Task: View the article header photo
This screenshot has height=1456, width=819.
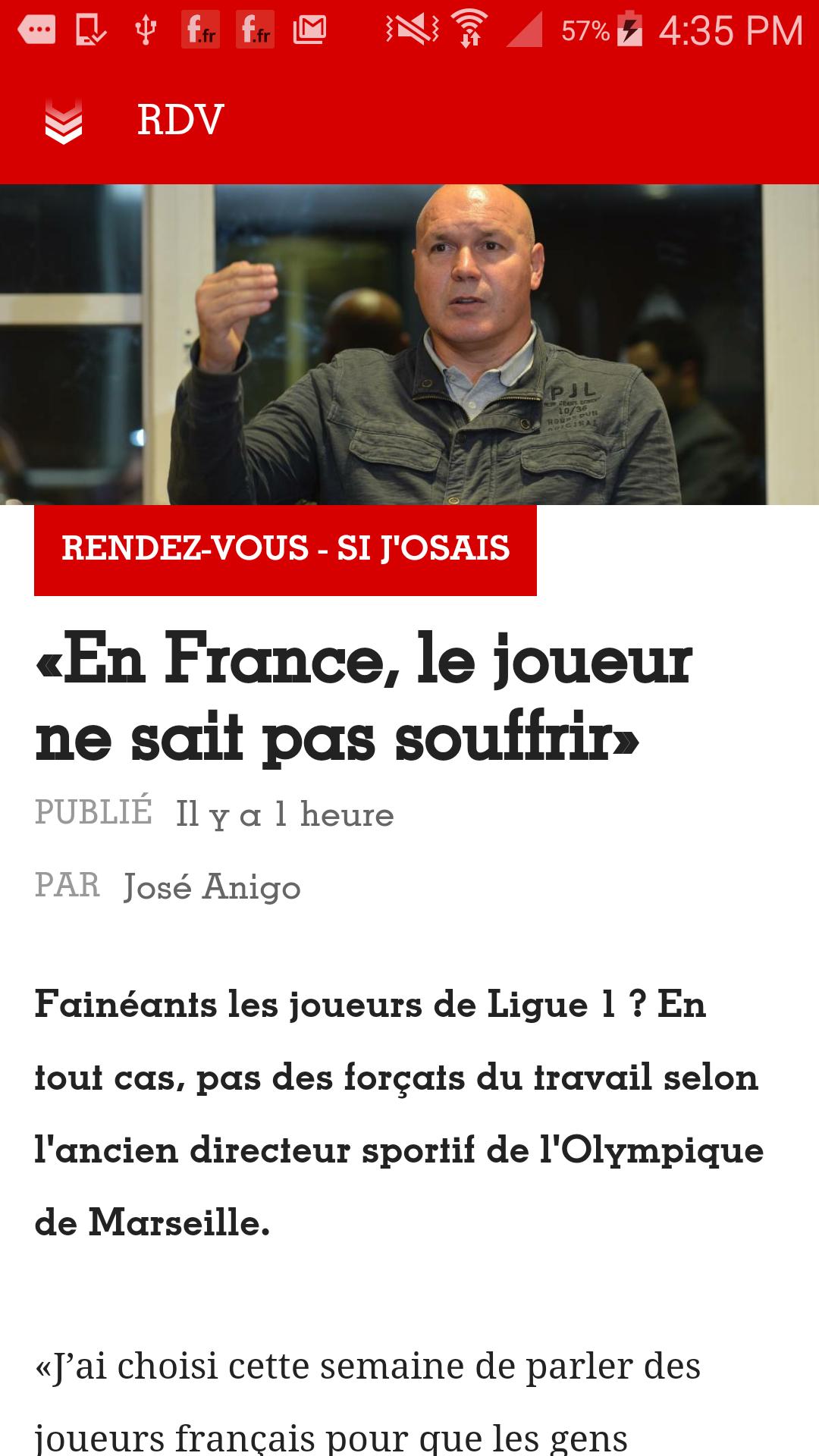Action: 409,344
